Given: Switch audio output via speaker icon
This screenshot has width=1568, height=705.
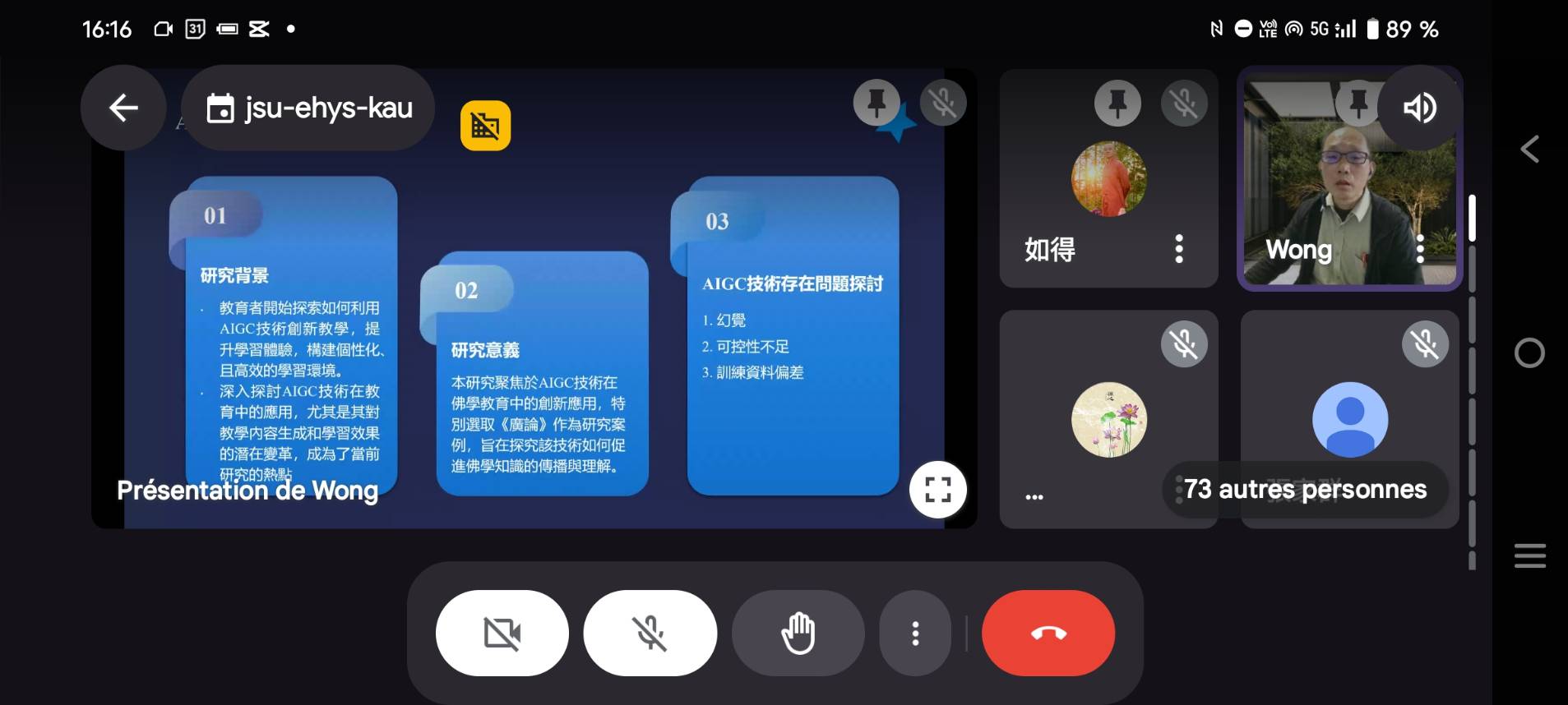Looking at the screenshot, I should [x=1419, y=108].
